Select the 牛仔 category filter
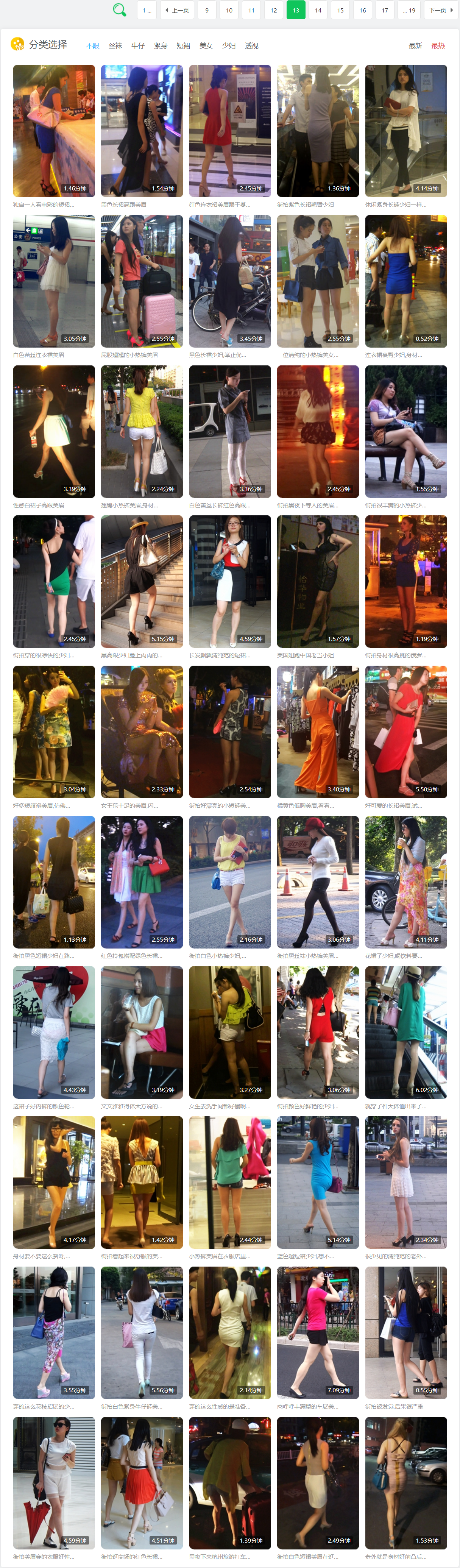 (x=138, y=46)
